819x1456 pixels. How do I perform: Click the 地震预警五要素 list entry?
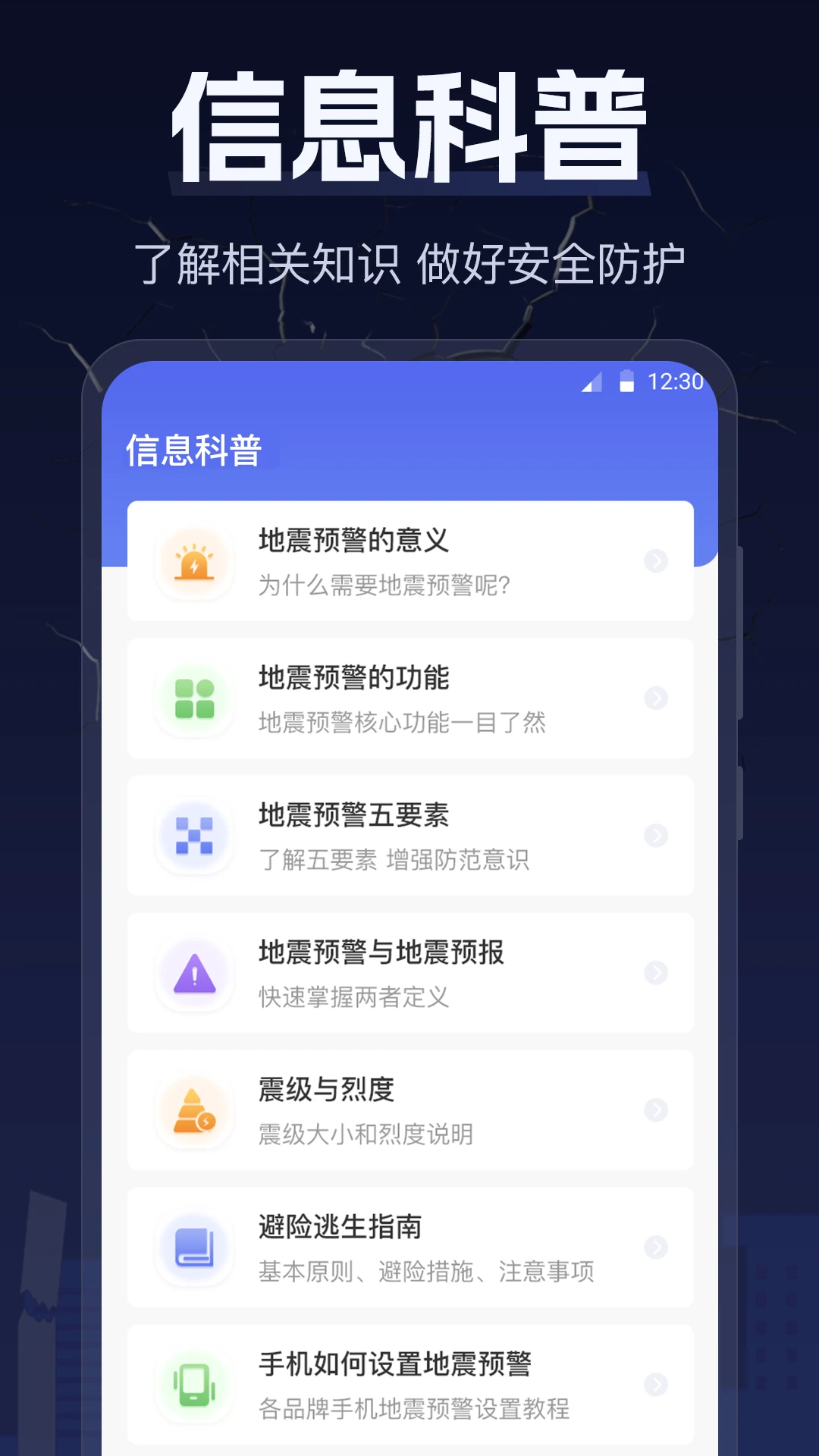[x=409, y=836]
